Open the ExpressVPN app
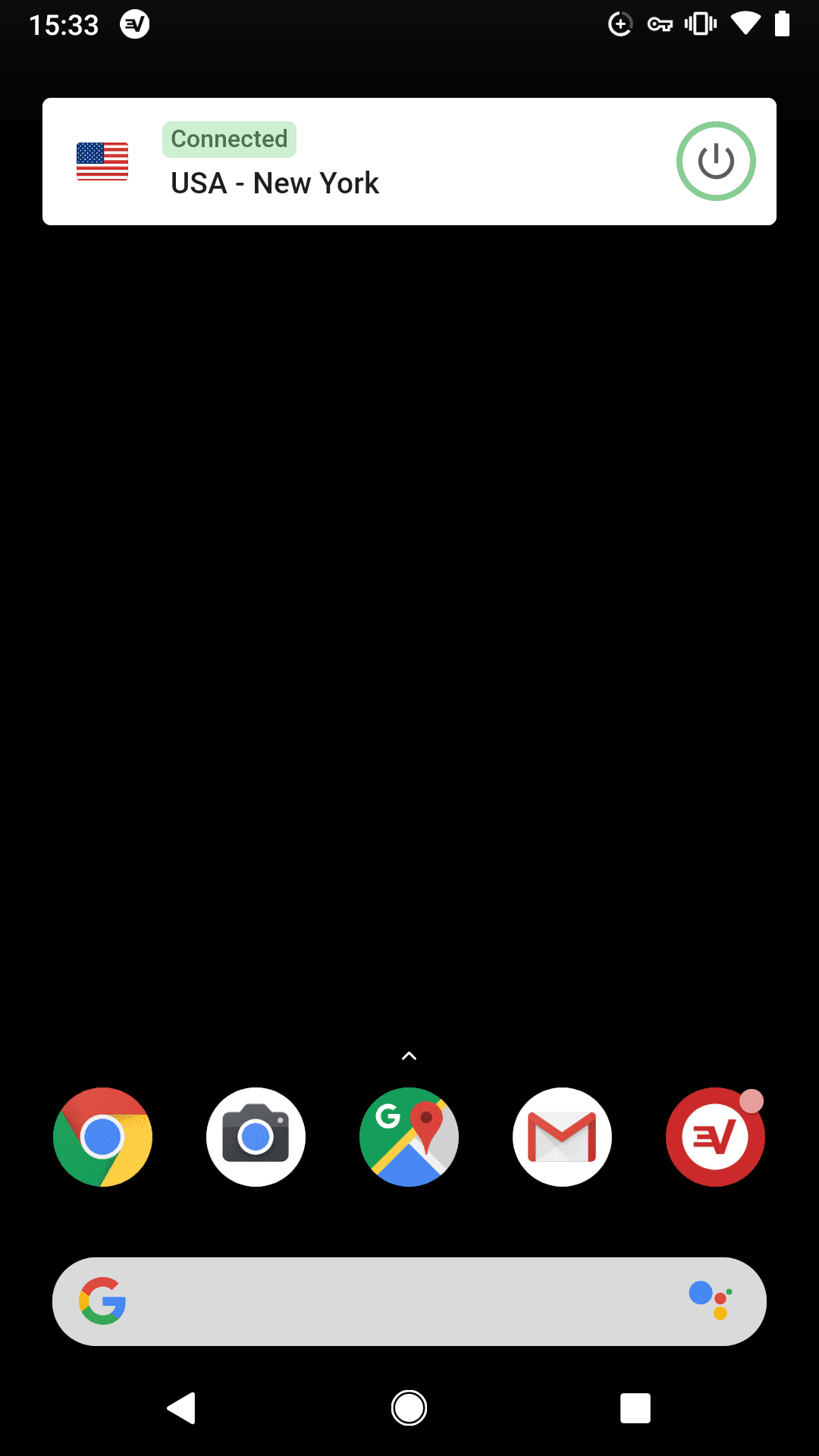 coord(714,1136)
